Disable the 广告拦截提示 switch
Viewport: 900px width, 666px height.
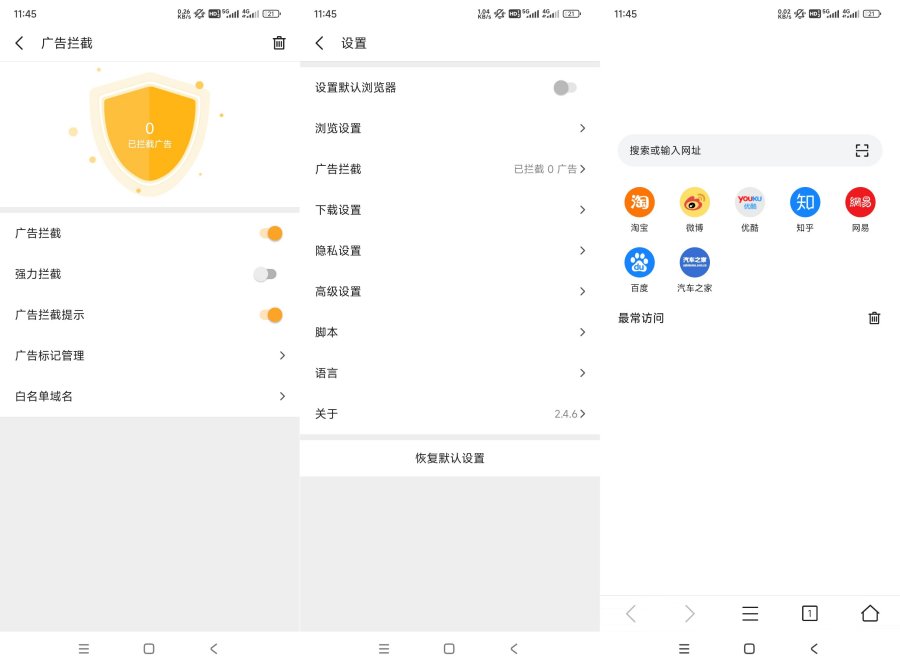pyautogui.click(x=270, y=315)
